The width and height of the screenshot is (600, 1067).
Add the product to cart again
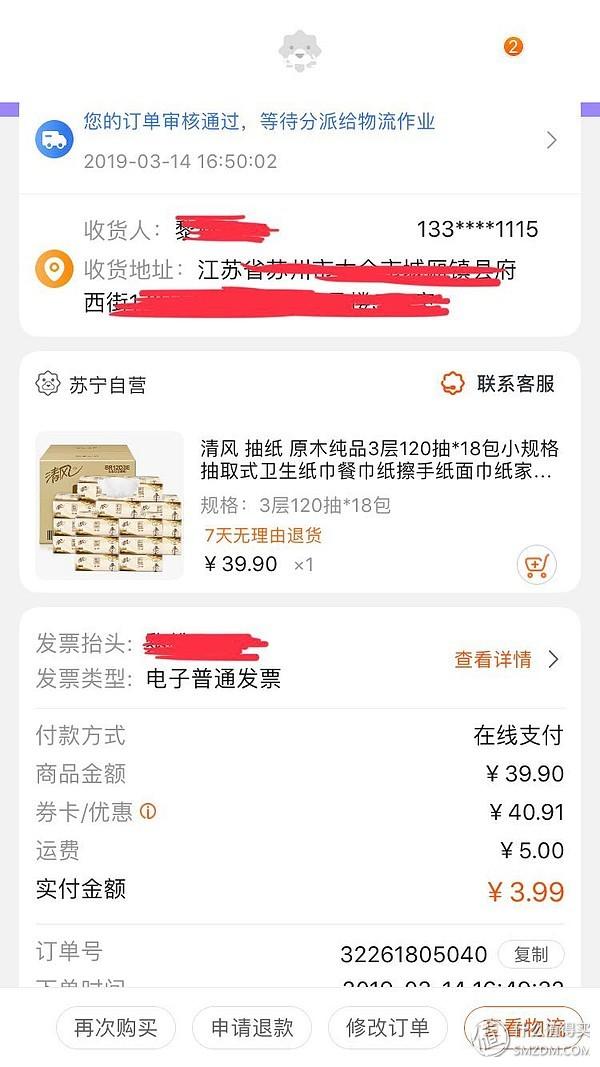537,565
